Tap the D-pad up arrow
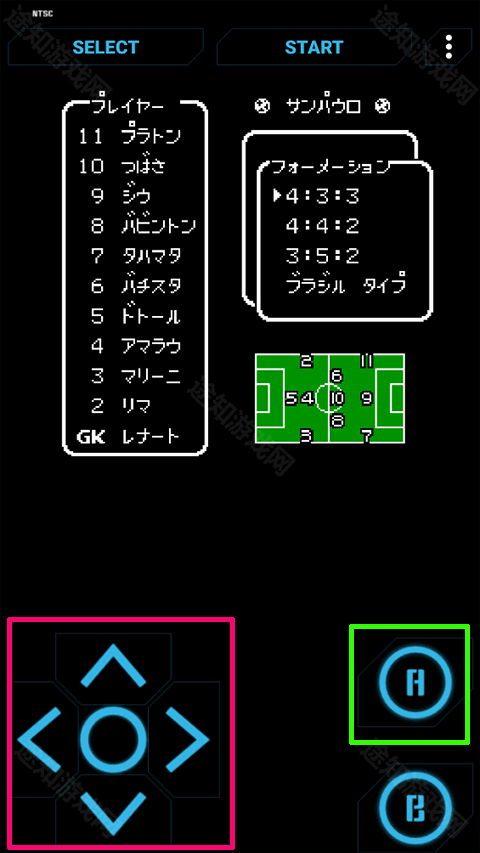This screenshot has height=853, width=480. pos(113,665)
